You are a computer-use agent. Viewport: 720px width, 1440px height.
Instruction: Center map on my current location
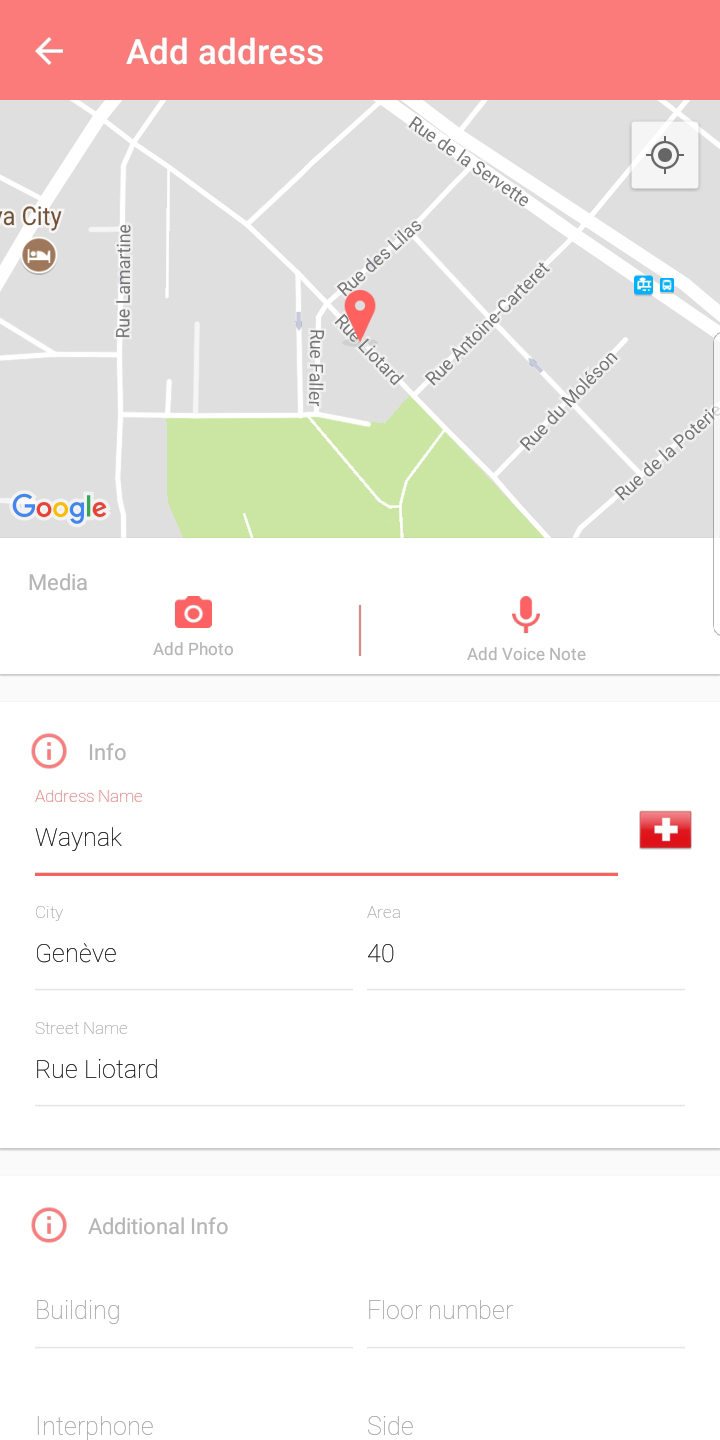665,155
